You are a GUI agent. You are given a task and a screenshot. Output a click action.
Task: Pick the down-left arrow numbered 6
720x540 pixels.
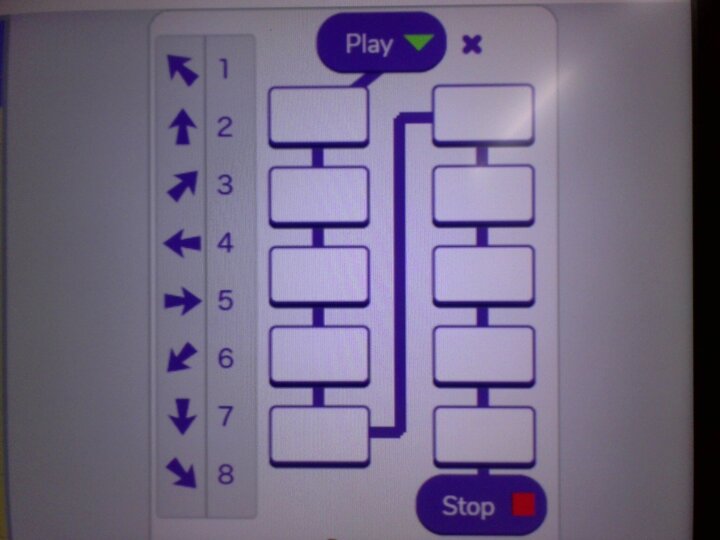click(x=182, y=358)
